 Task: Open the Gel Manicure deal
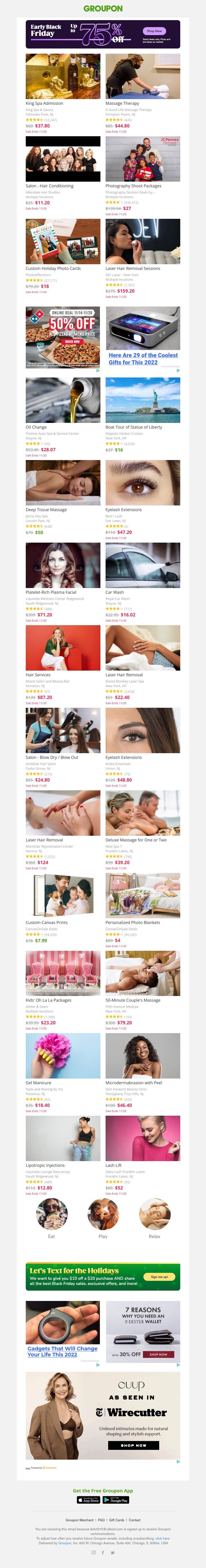63,1060
